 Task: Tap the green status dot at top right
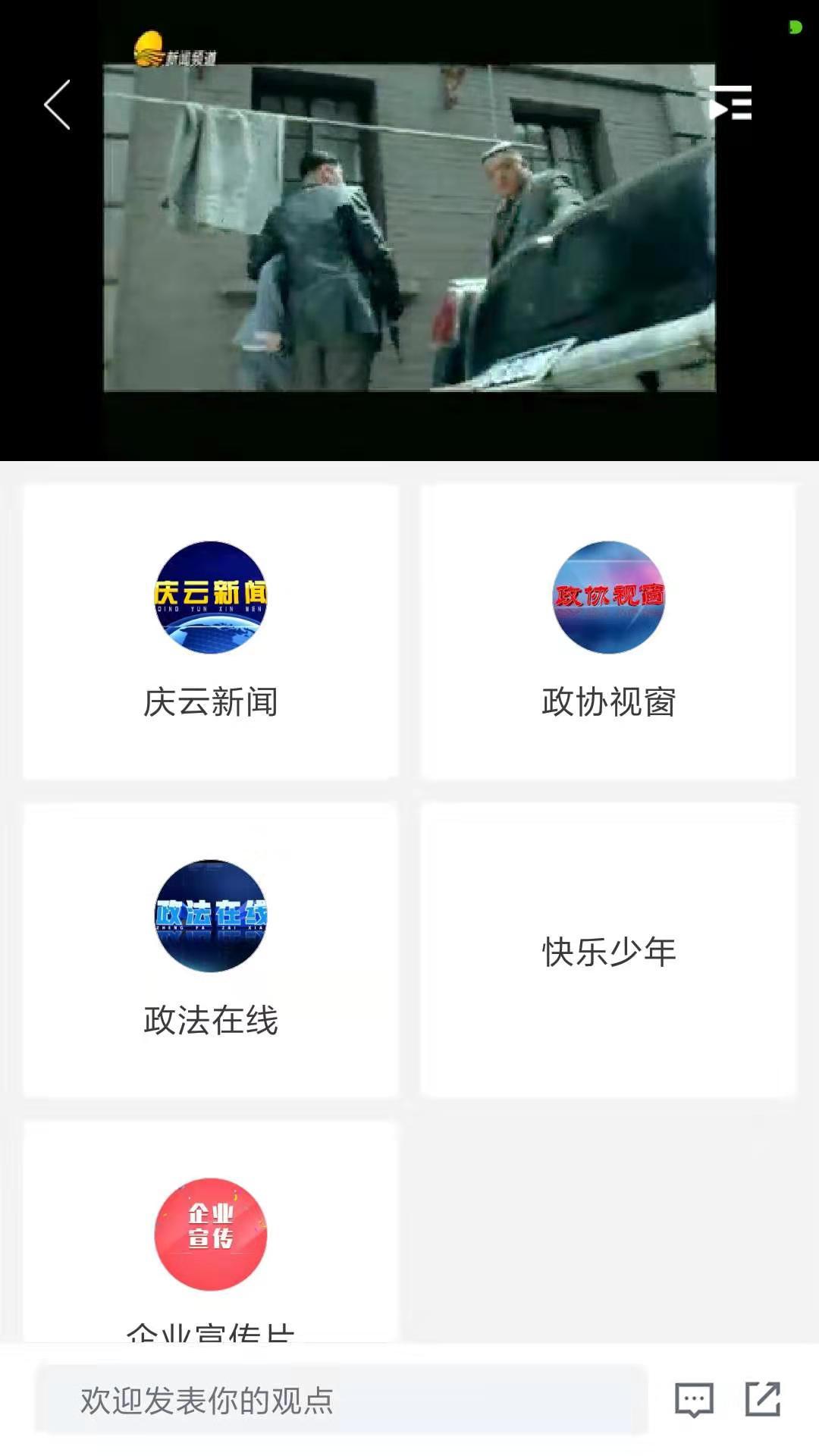coord(795,26)
